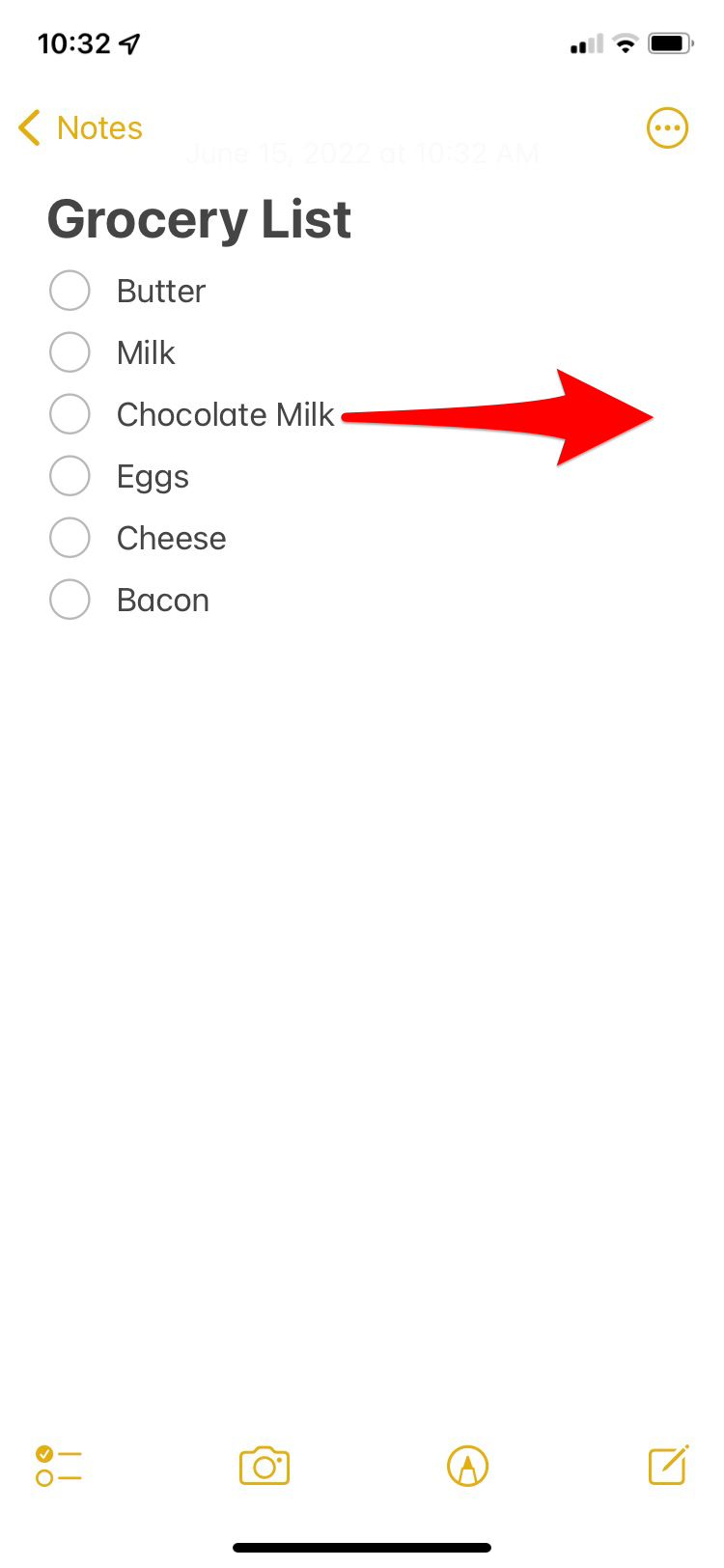724x1568 pixels.
Task: Mark Cheese as completed
Action: (70, 538)
